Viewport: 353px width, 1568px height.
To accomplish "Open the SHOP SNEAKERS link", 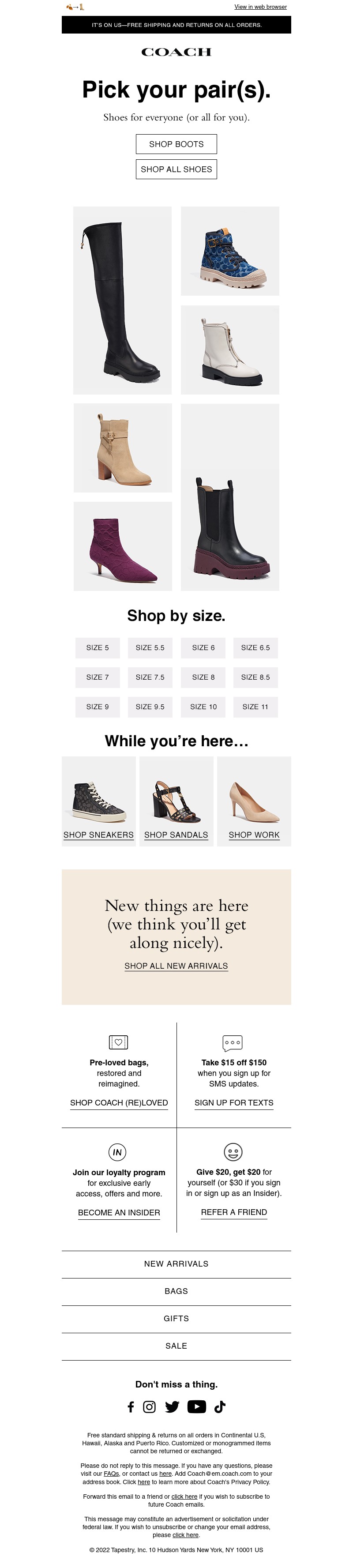I will 98,835.
